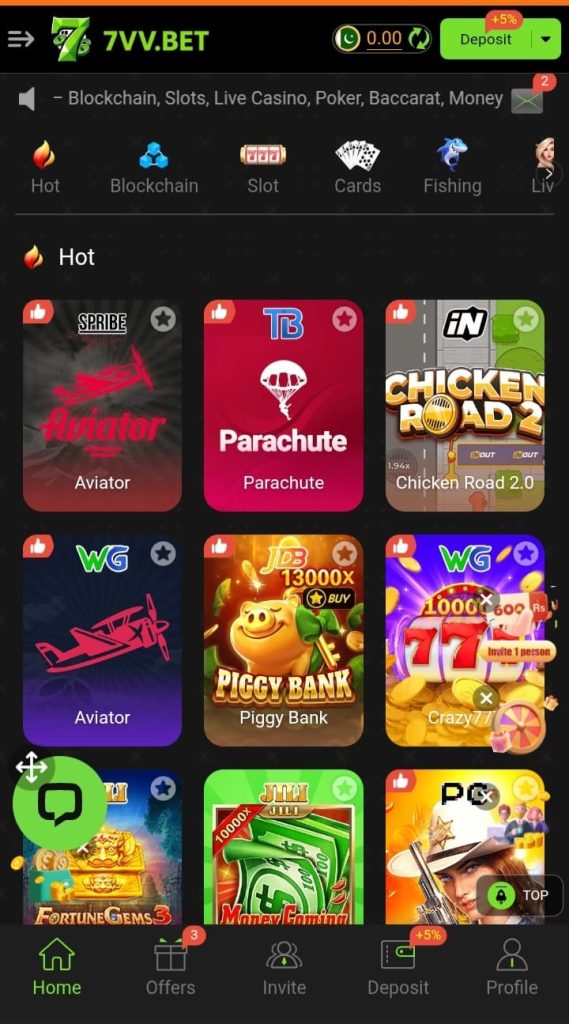Select the Slot category

click(x=263, y=167)
